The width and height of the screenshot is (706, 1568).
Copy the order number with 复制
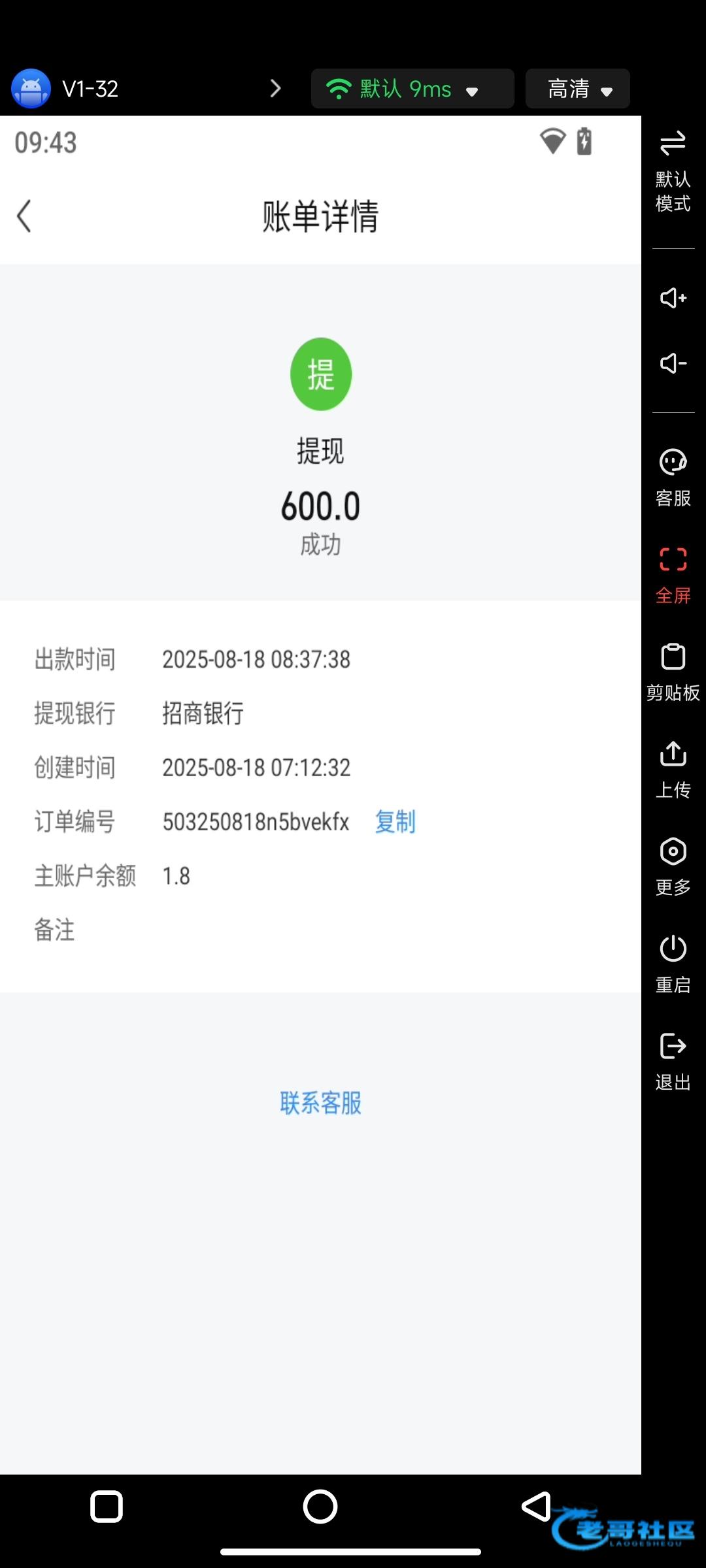click(x=395, y=821)
